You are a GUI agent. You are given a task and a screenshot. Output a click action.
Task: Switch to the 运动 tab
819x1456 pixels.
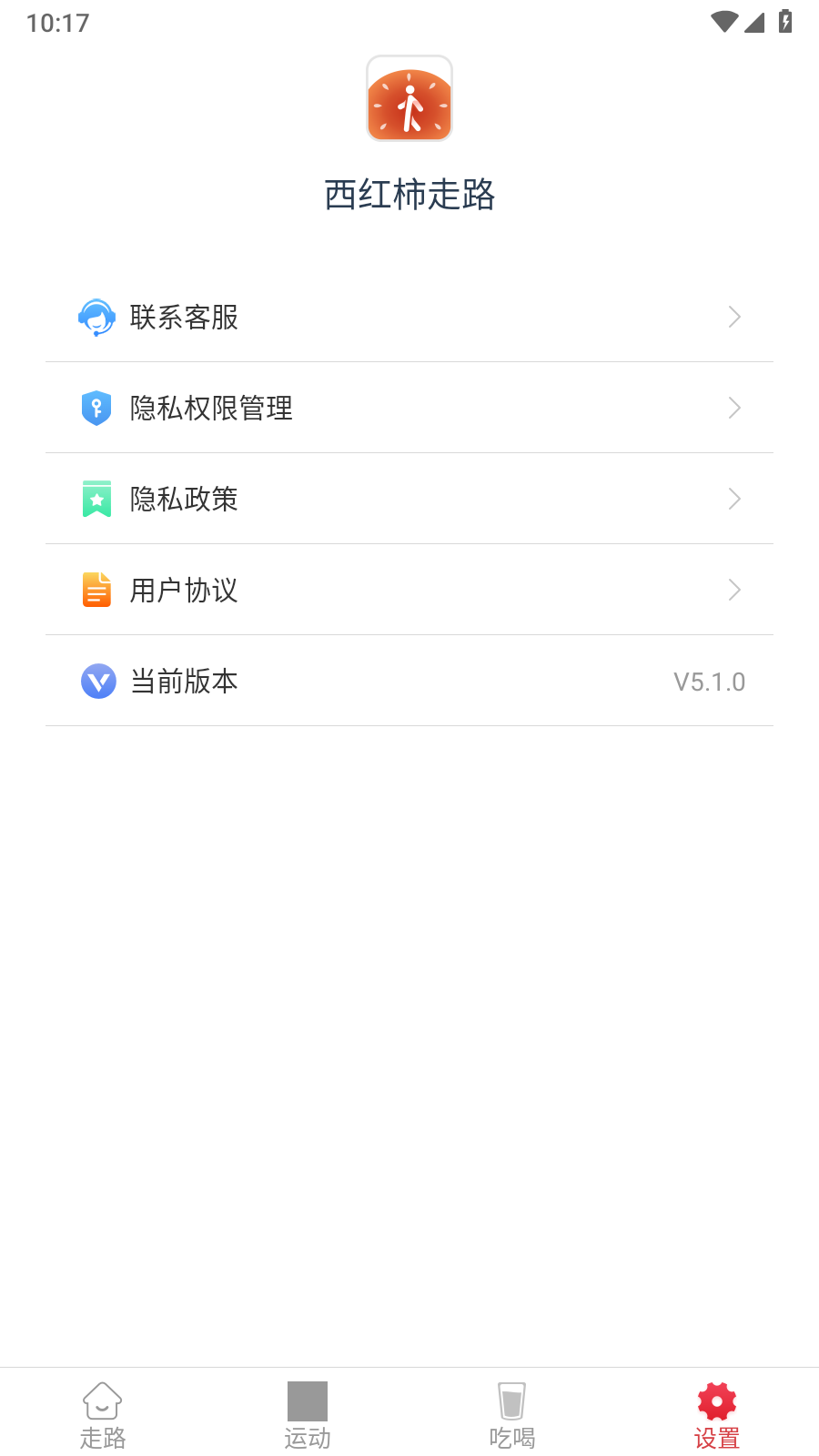(x=307, y=1413)
